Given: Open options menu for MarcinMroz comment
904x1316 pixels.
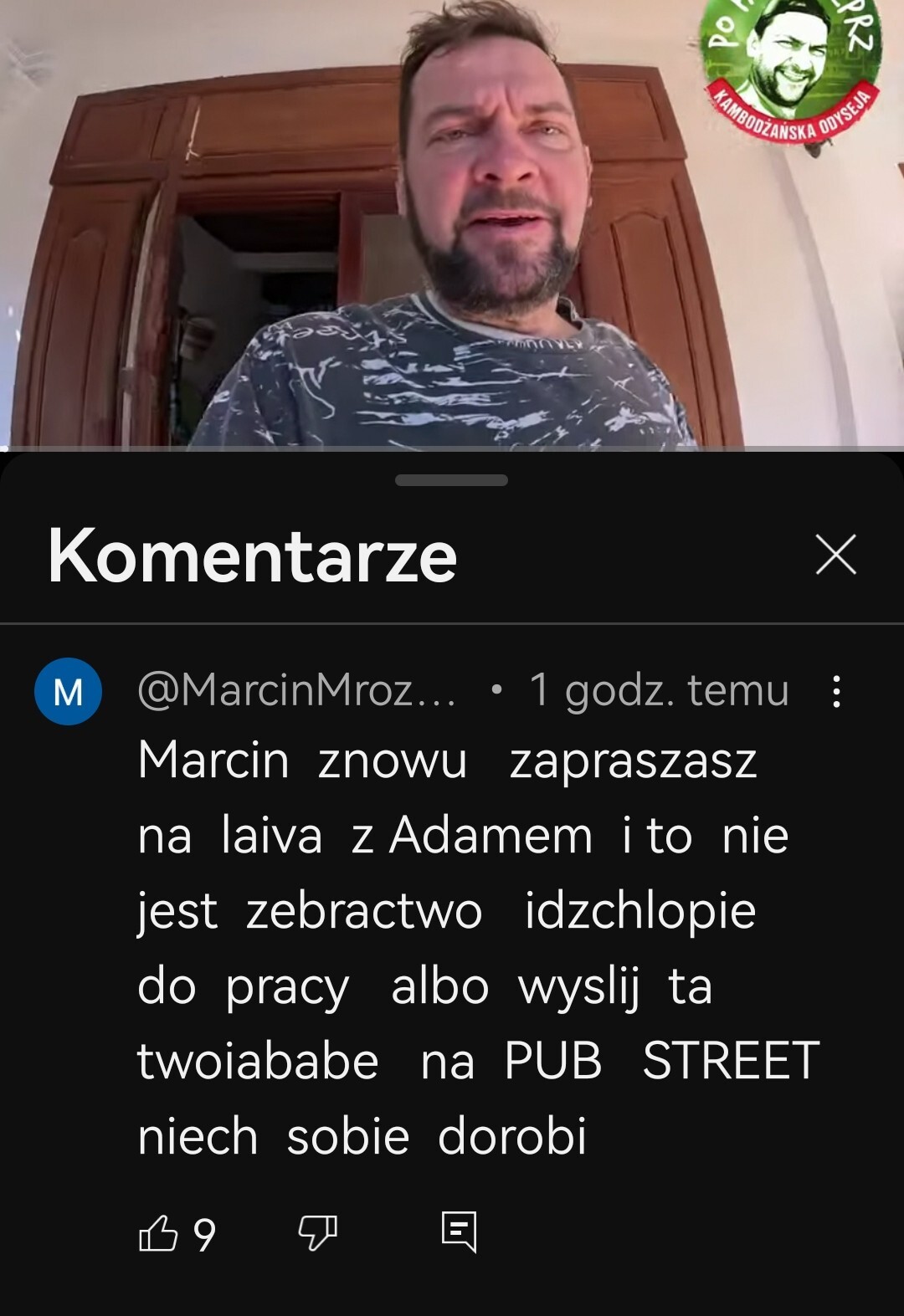Looking at the screenshot, I should click(835, 691).
